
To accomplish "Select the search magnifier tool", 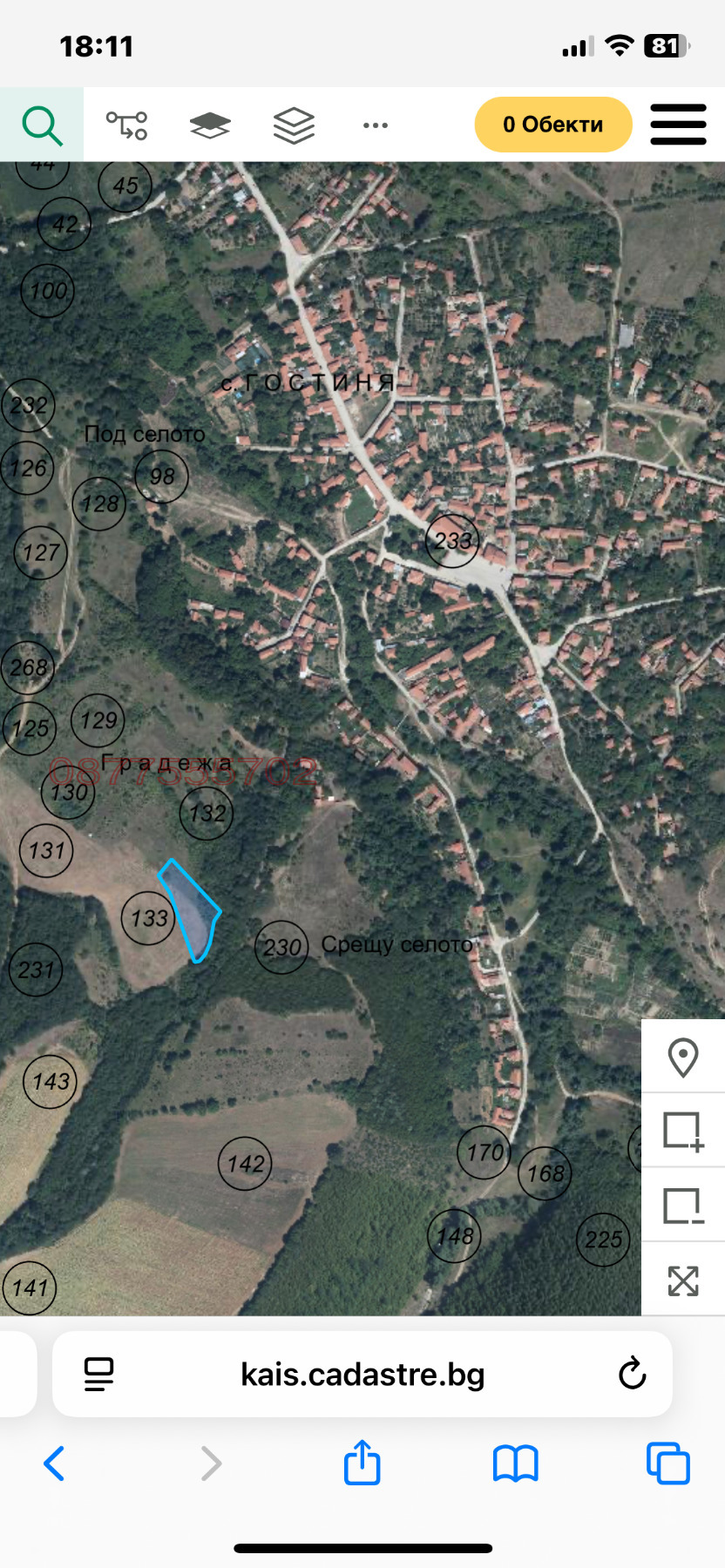I will [x=41, y=124].
